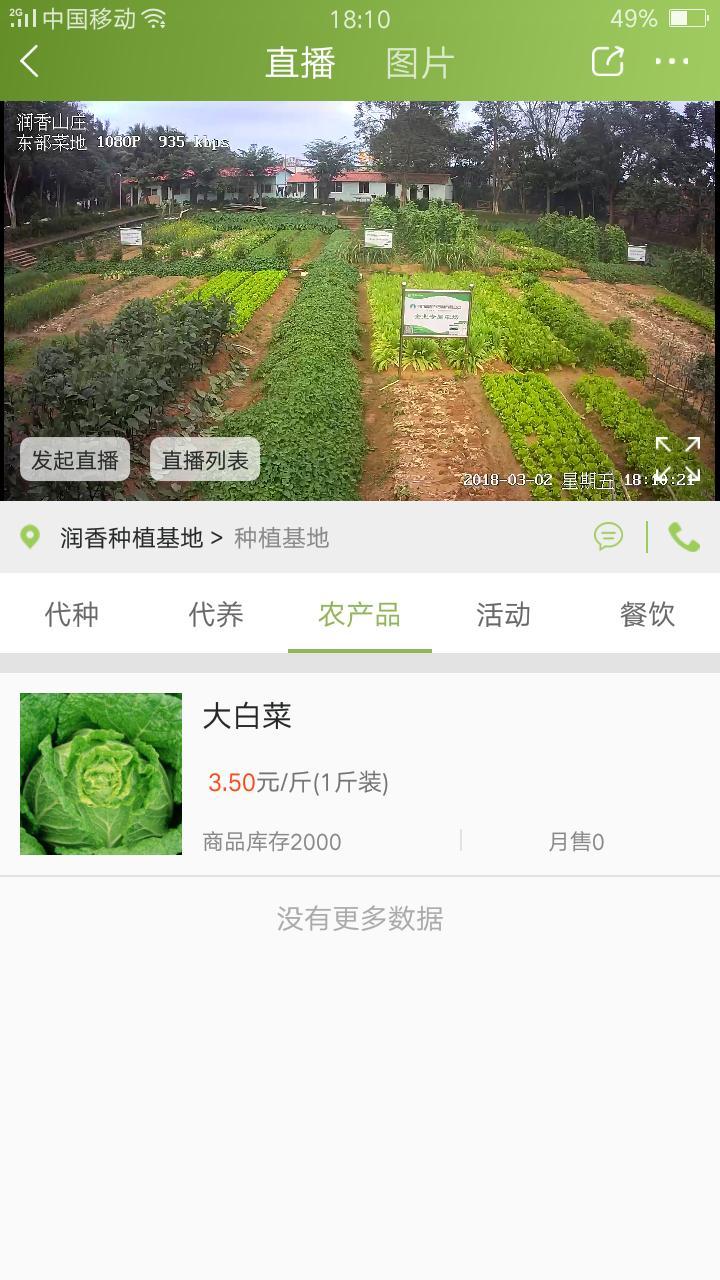Screen dimensions: 720x1280
Task: Call the base using the phone icon
Action: coord(684,537)
